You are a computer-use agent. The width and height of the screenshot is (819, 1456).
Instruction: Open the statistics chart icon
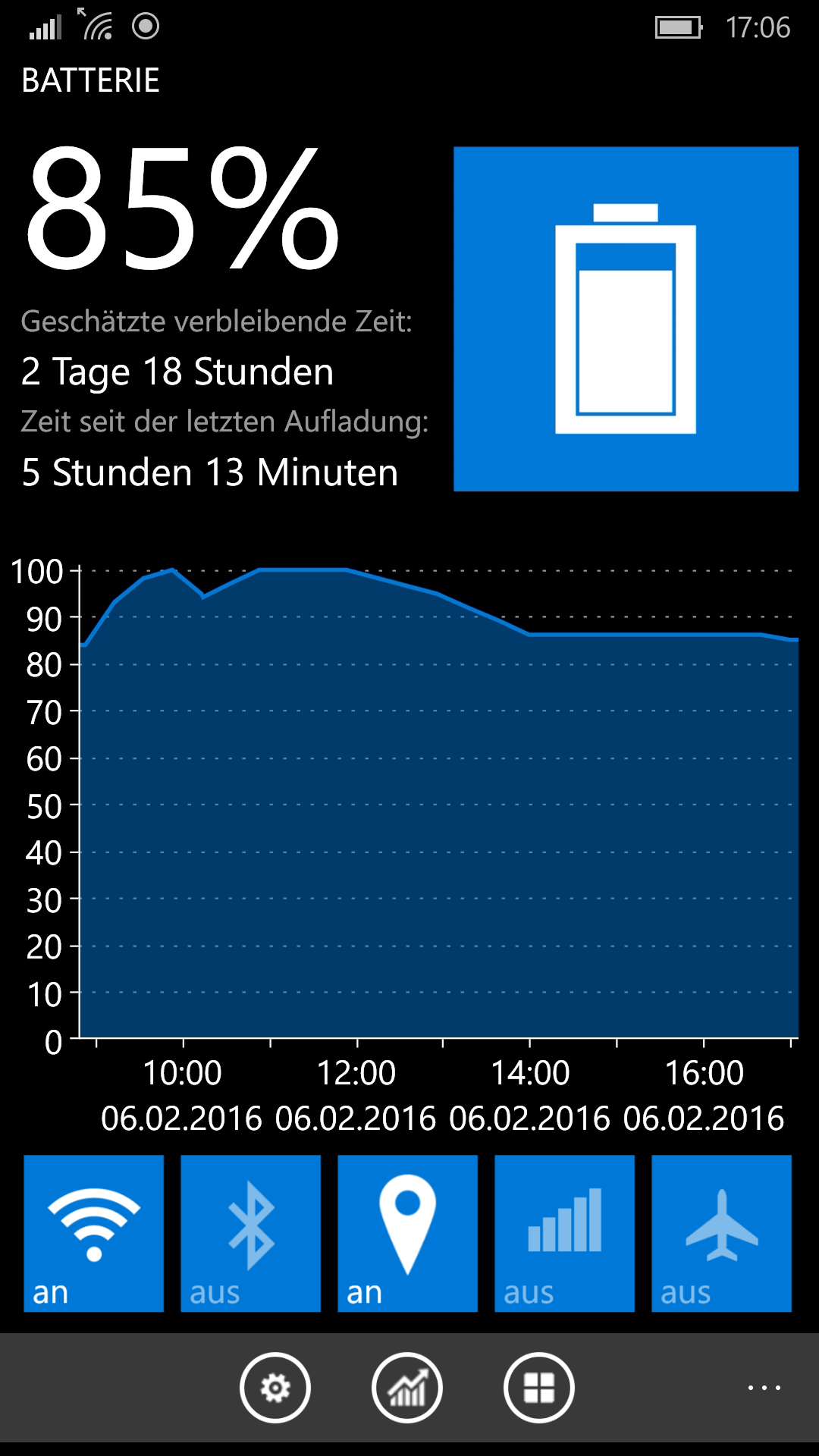407,1388
